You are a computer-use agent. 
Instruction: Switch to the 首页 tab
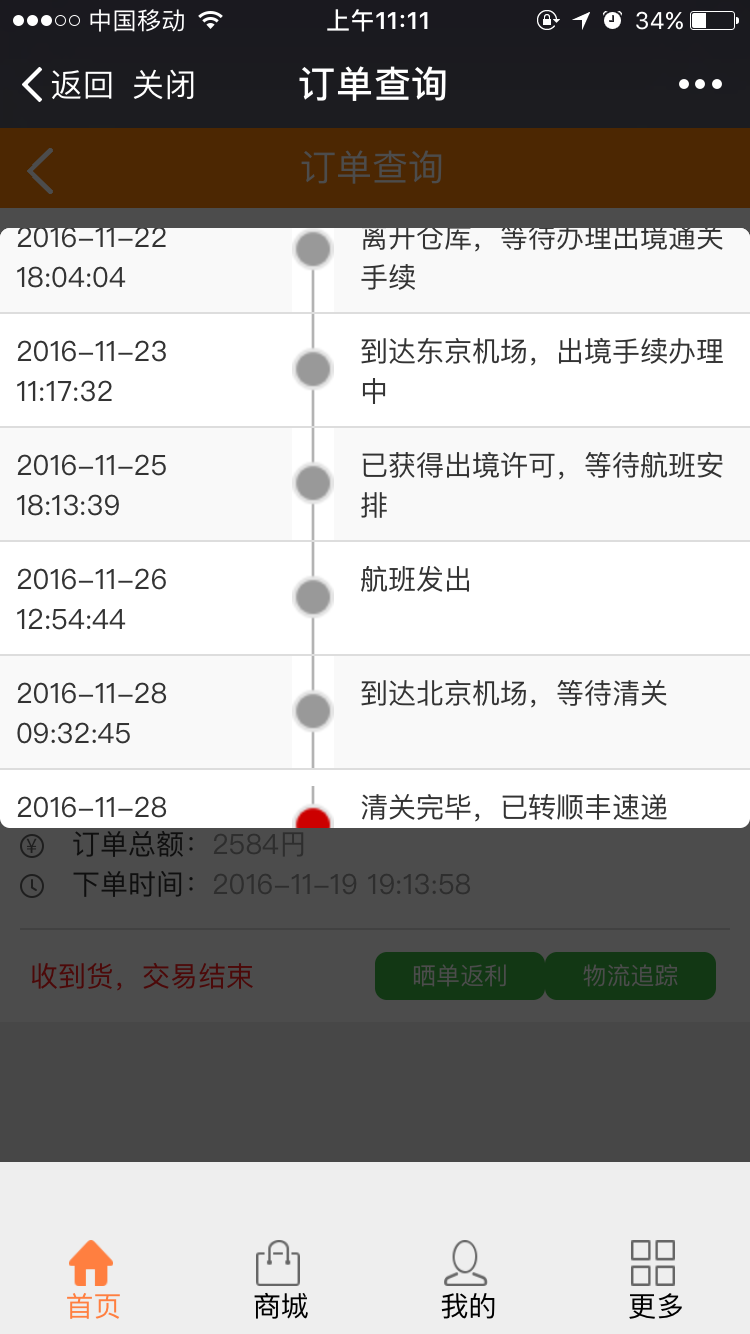click(x=92, y=1279)
